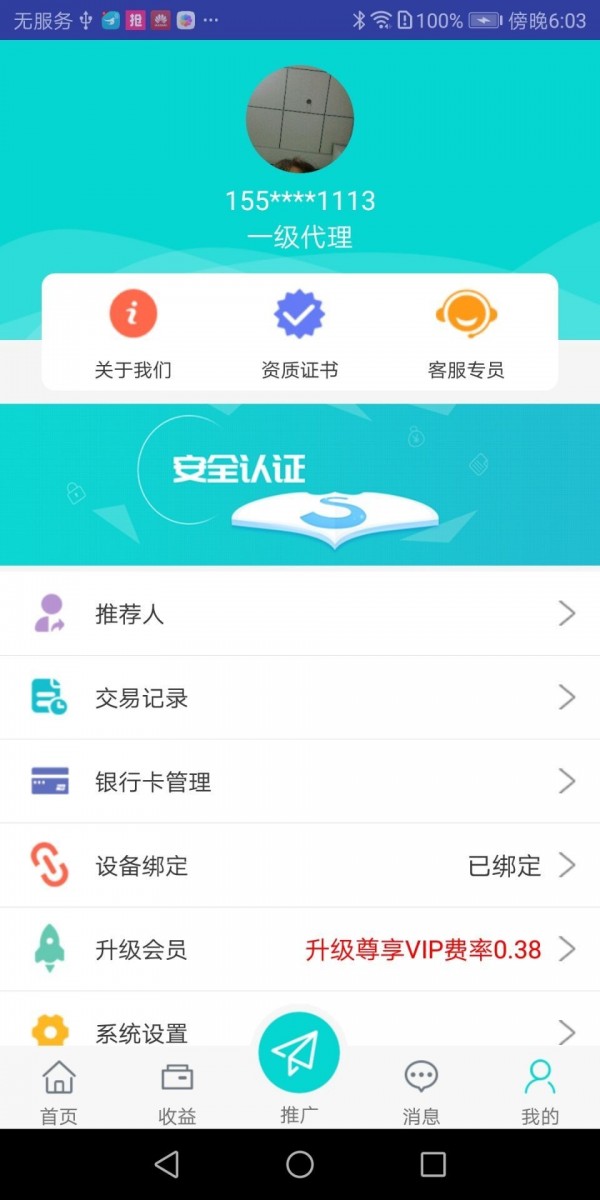600x1200 pixels.
Task: Open 系统设置 (system settings)
Action: [x=140, y=1030]
